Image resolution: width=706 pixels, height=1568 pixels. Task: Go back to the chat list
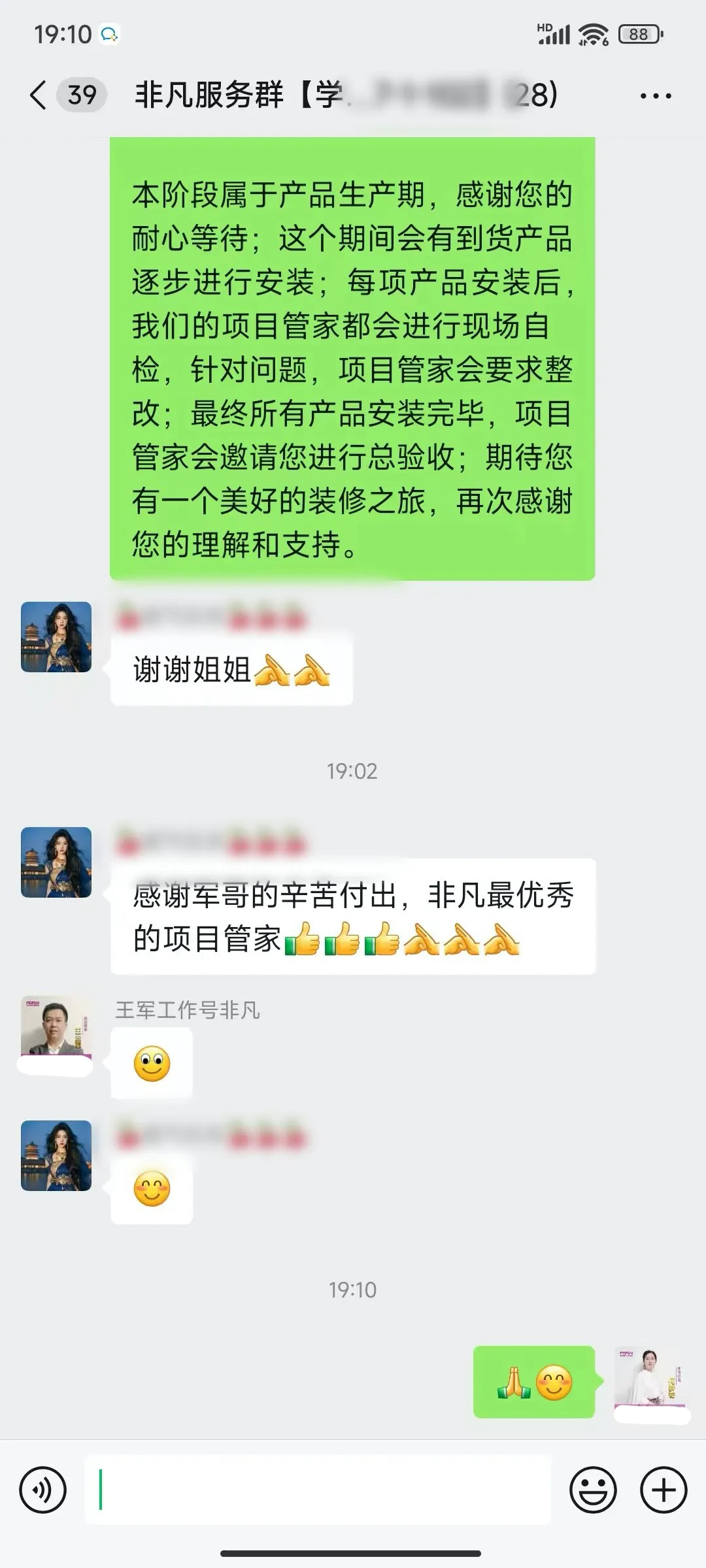(x=39, y=95)
